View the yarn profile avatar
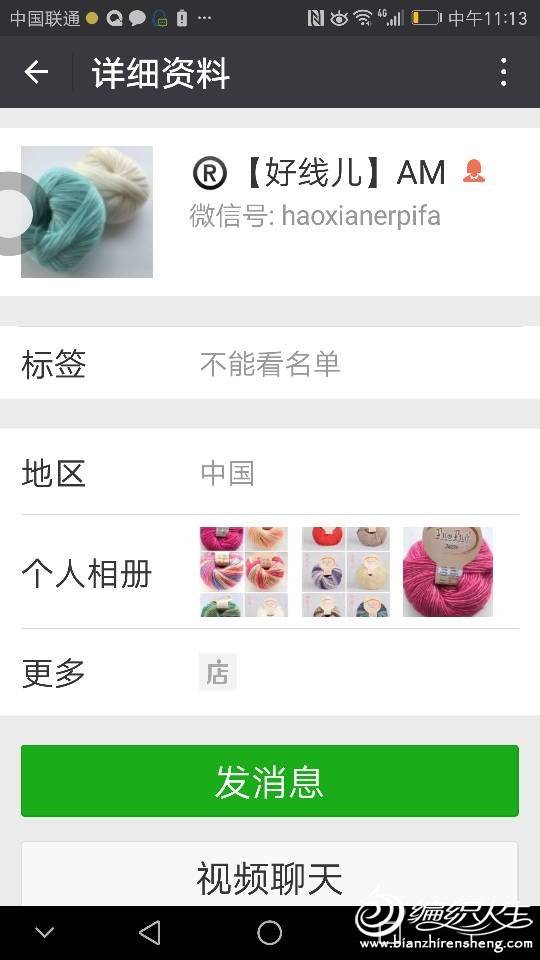 click(x=87, y=212)
